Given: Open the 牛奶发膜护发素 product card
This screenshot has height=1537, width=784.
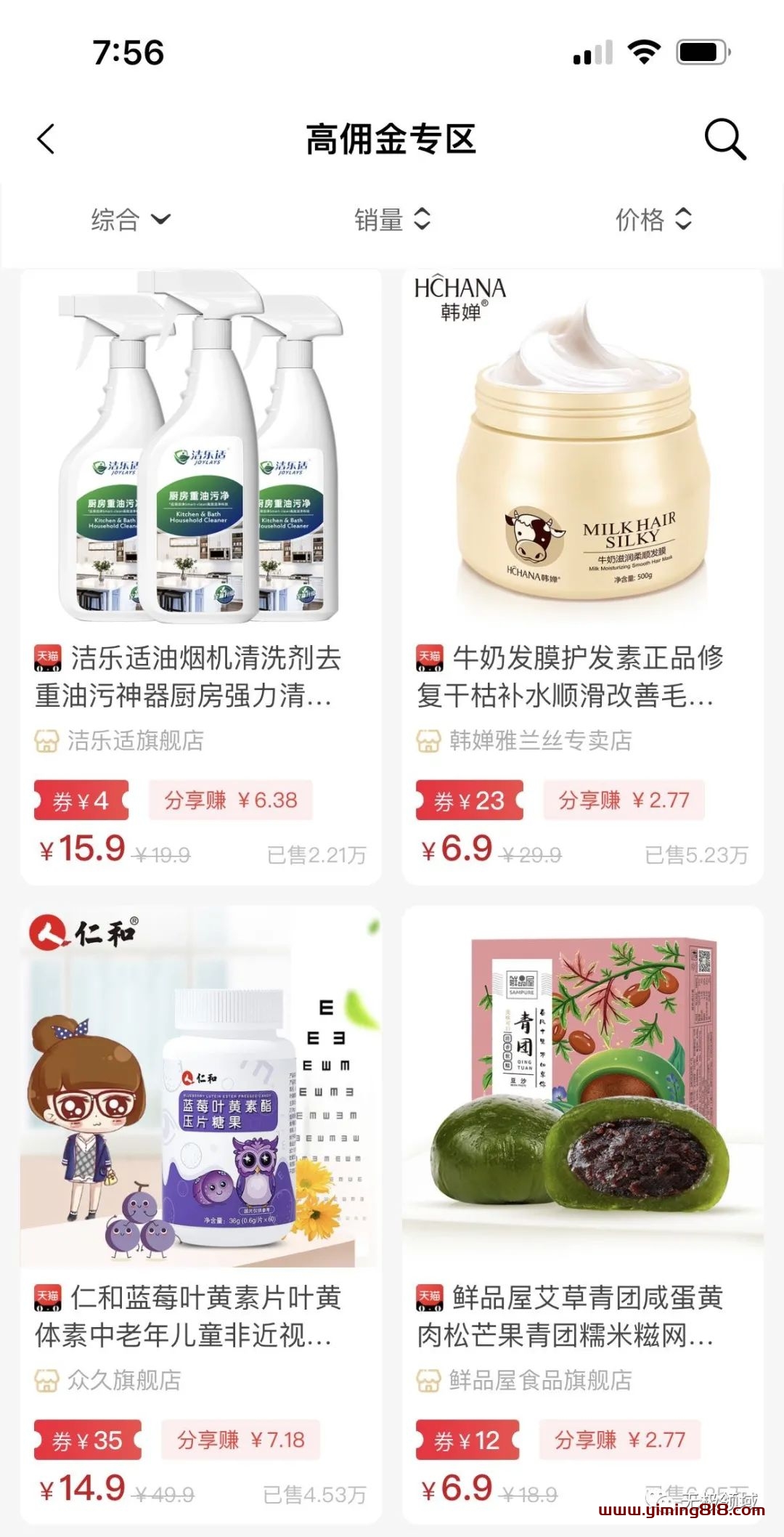Looking at the screenshot, I should pos(583,577).
